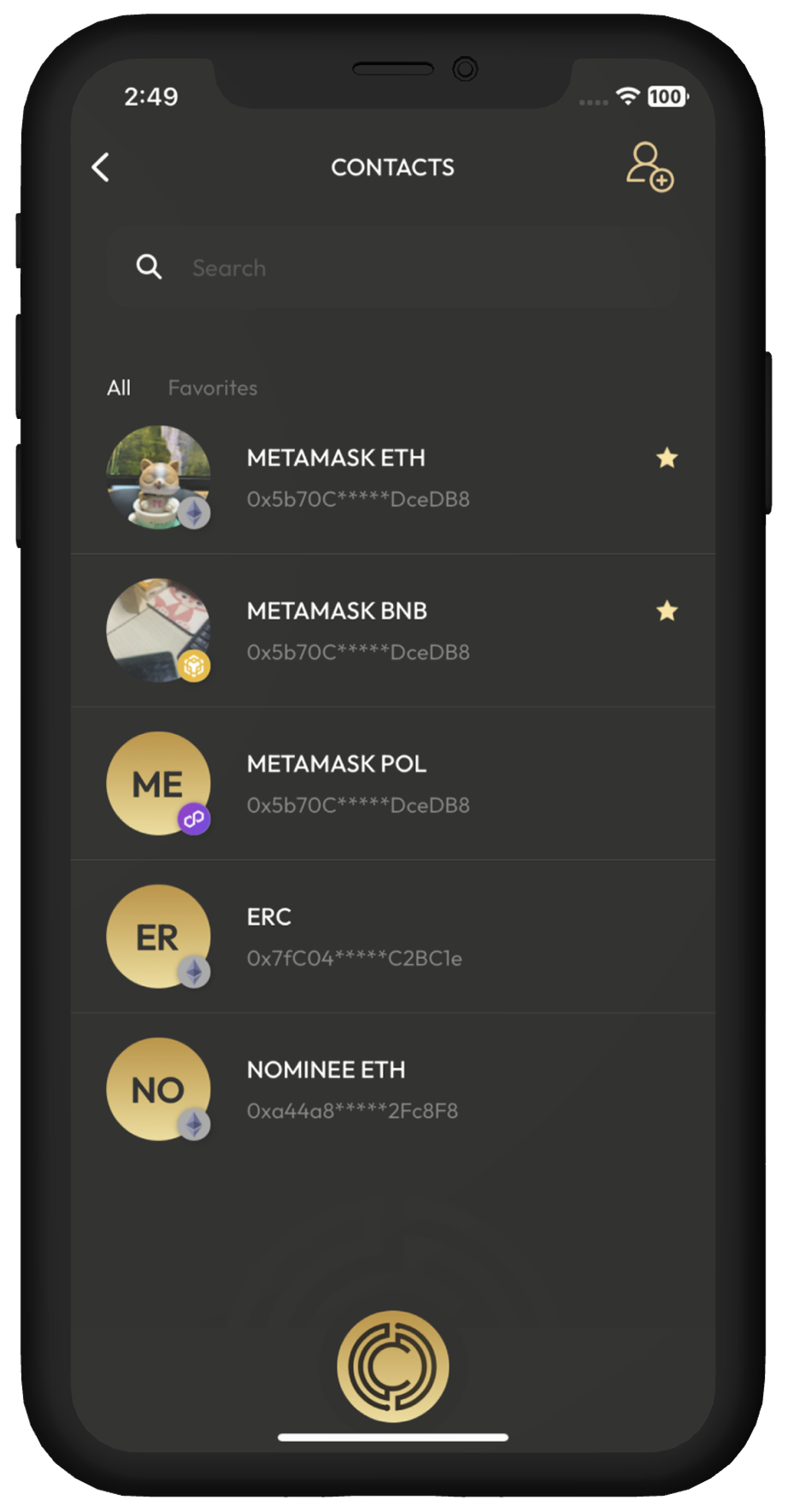Switch to the Favorites tab
The image size is (788, 1512).
point(213,388)
